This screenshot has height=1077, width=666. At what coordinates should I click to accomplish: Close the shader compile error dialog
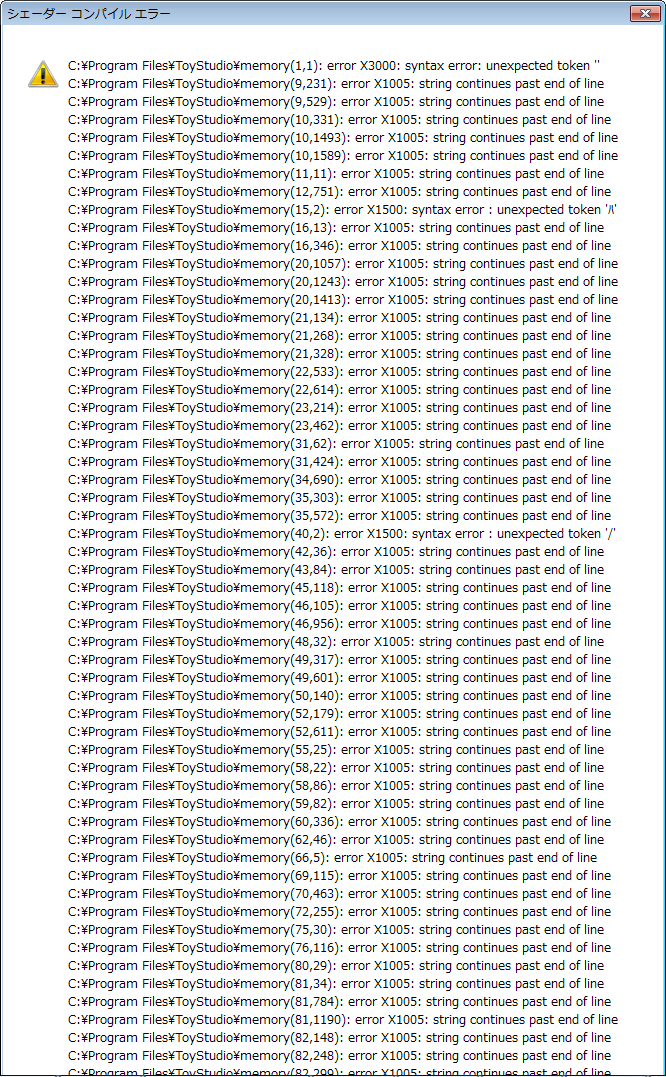click(645, 13)
